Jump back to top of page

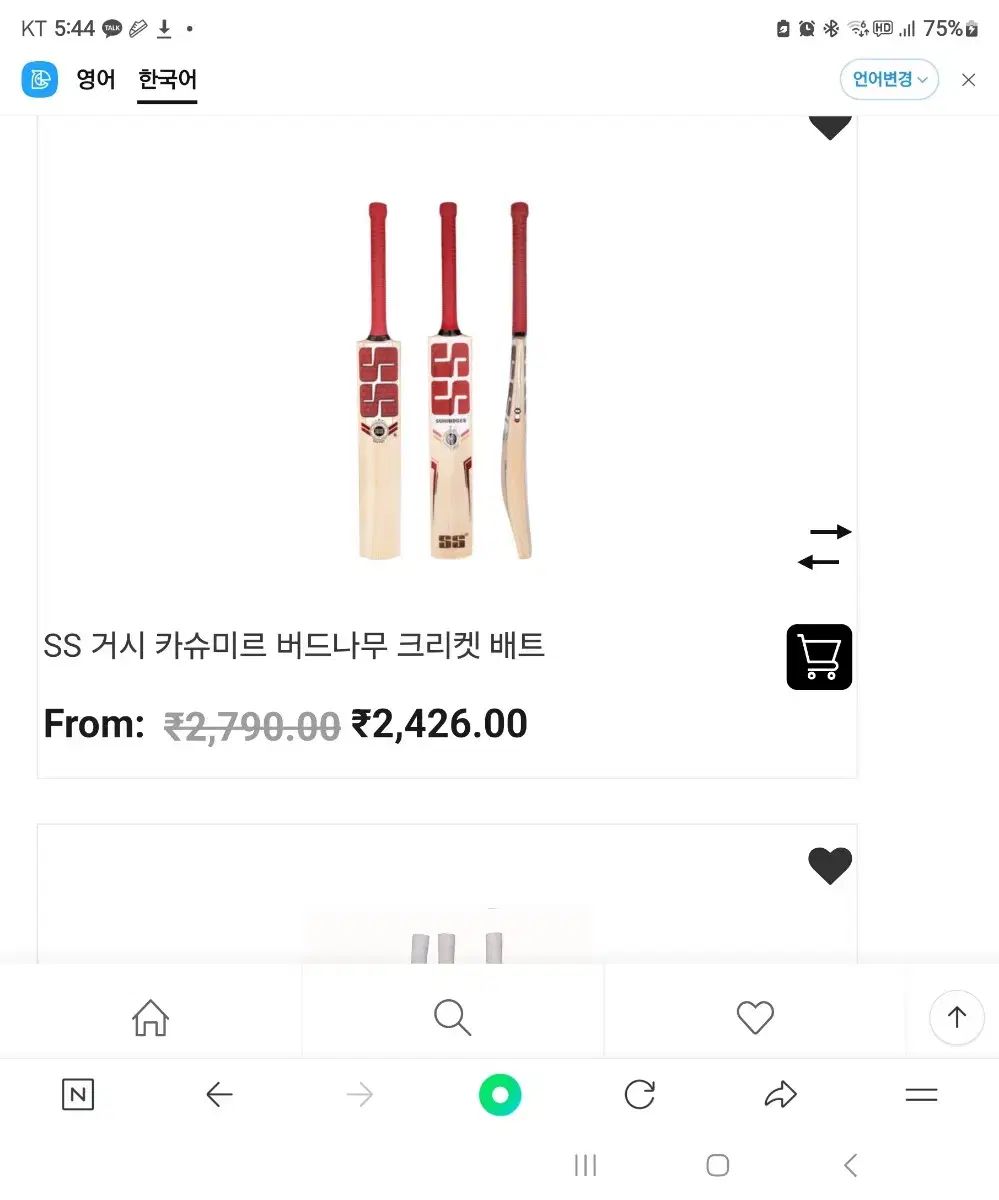tap(956, 1018)
